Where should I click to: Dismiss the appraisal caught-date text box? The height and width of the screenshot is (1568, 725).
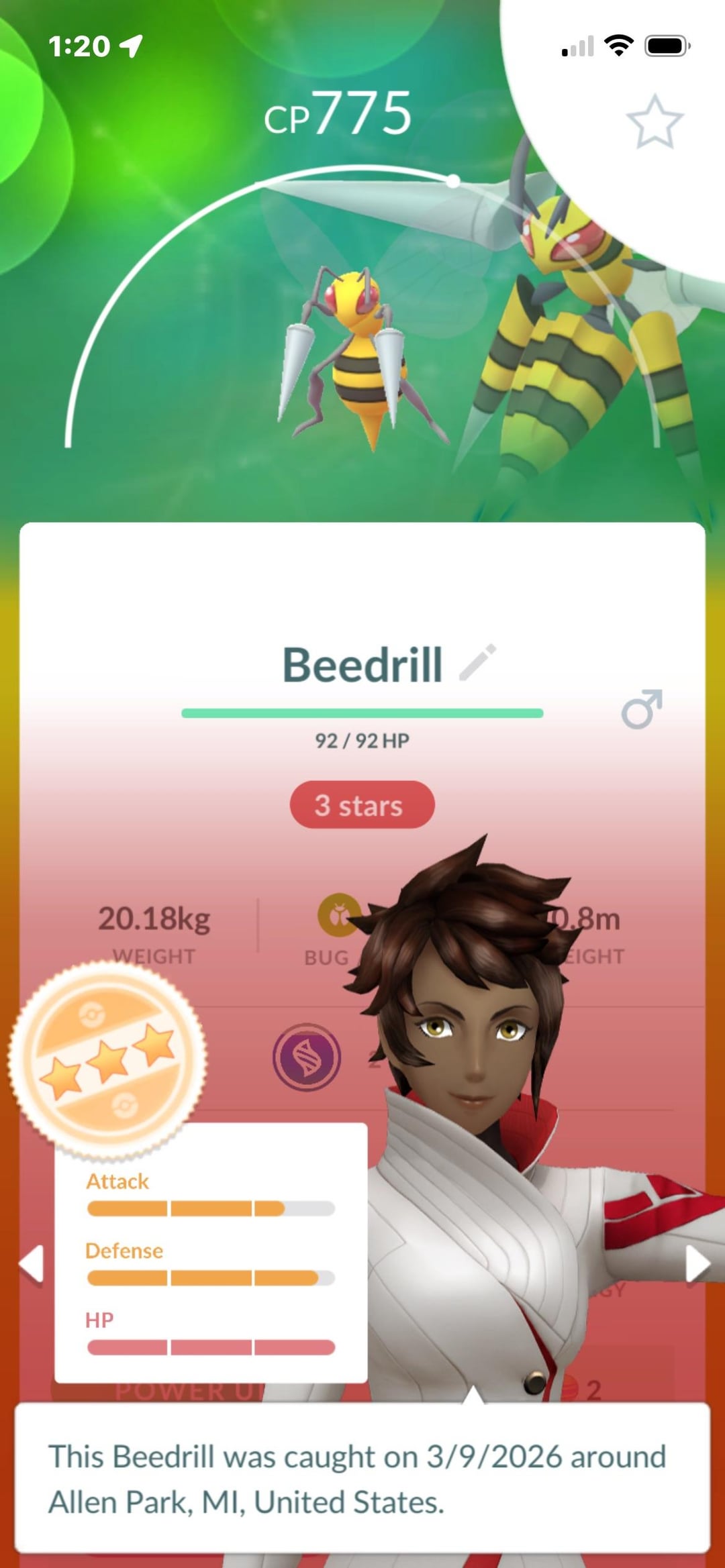click(x=362, y=1478)
